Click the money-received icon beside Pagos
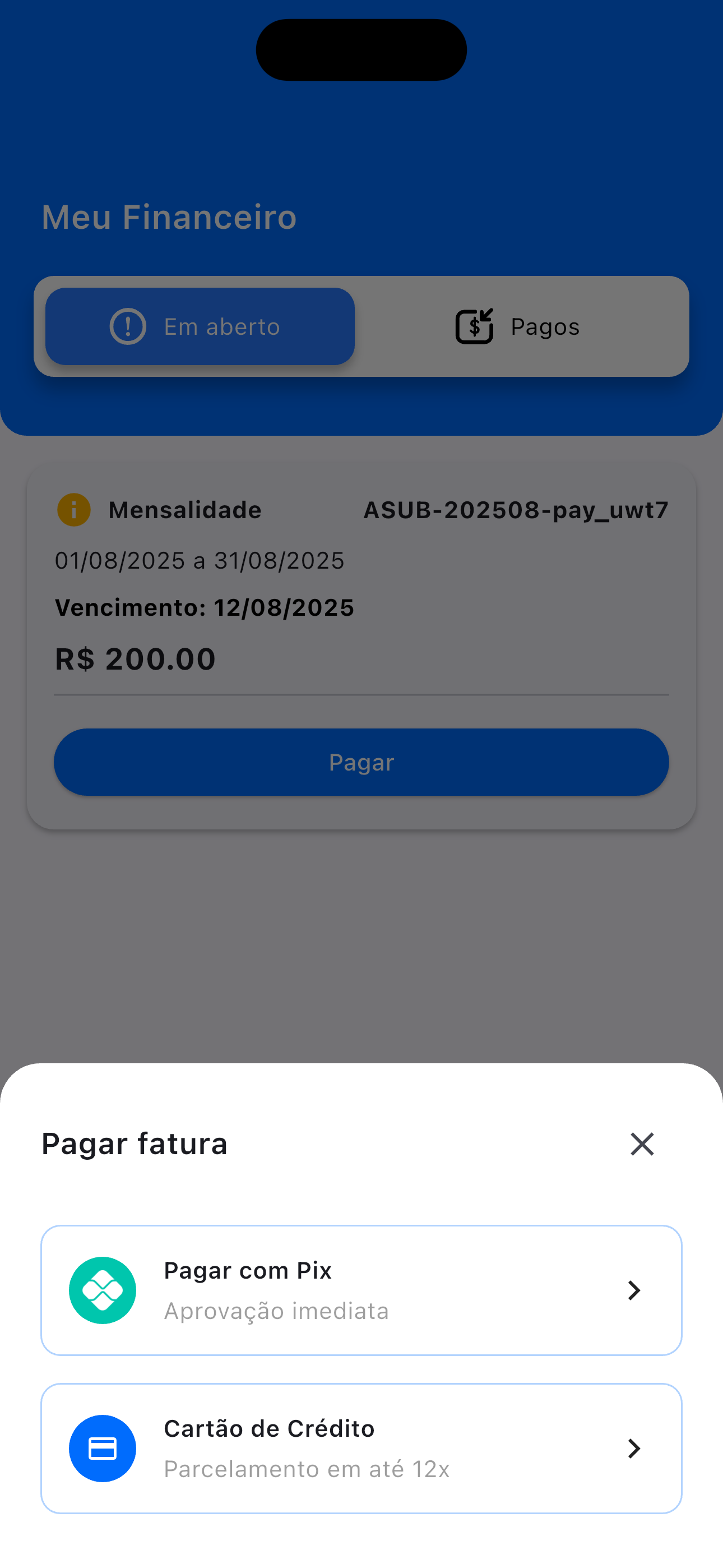Viewport: 723px width, 1568px height. 475,326
